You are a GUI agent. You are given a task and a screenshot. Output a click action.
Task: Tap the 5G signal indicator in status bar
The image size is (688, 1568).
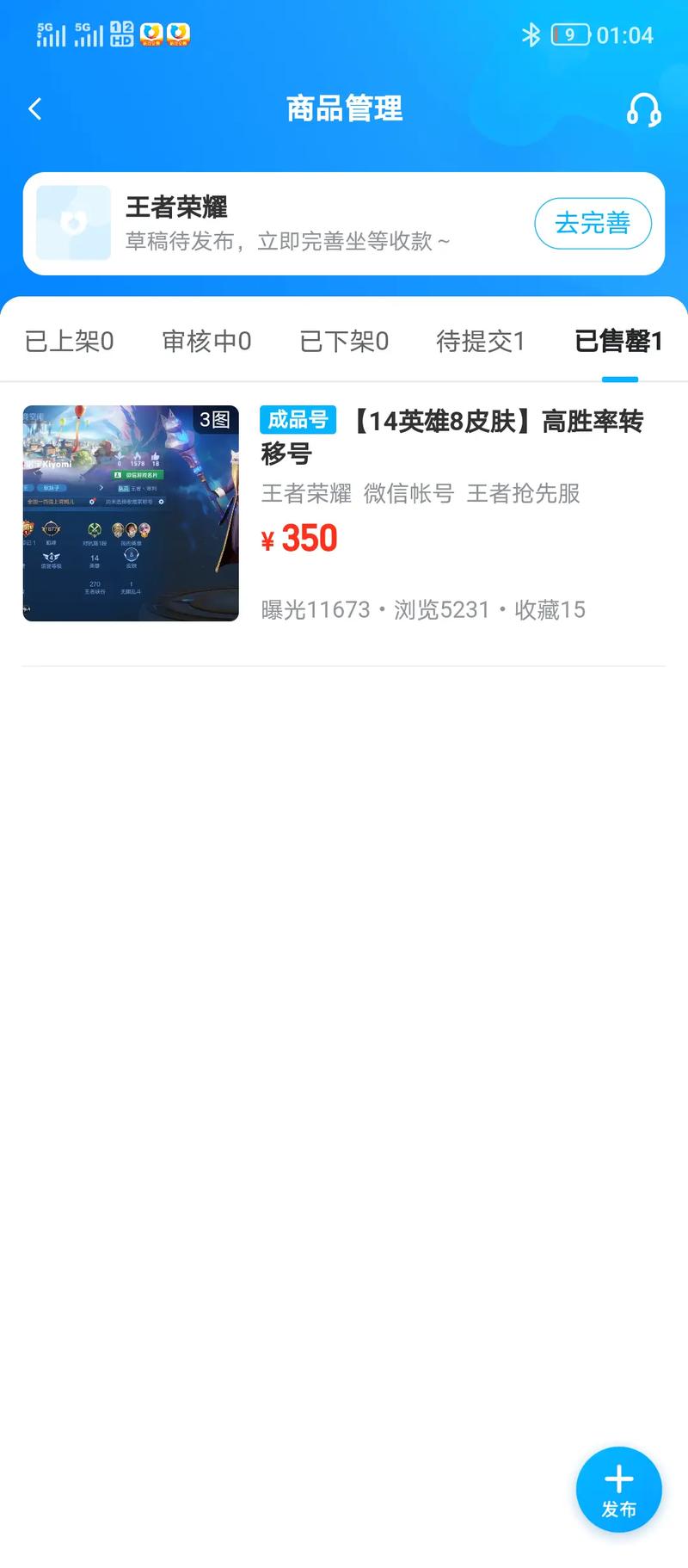tap(48, 34)
